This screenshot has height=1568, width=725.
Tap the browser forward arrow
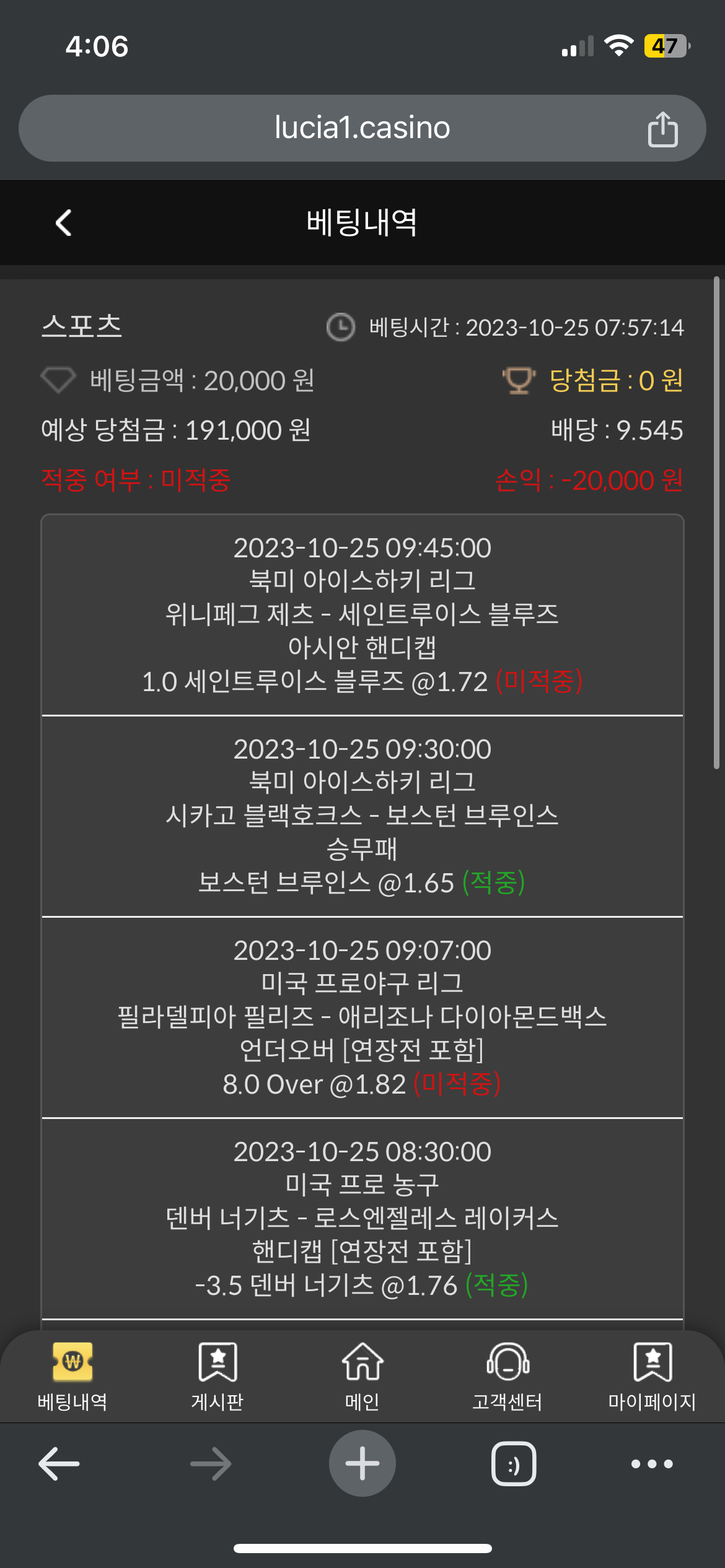211,1464
